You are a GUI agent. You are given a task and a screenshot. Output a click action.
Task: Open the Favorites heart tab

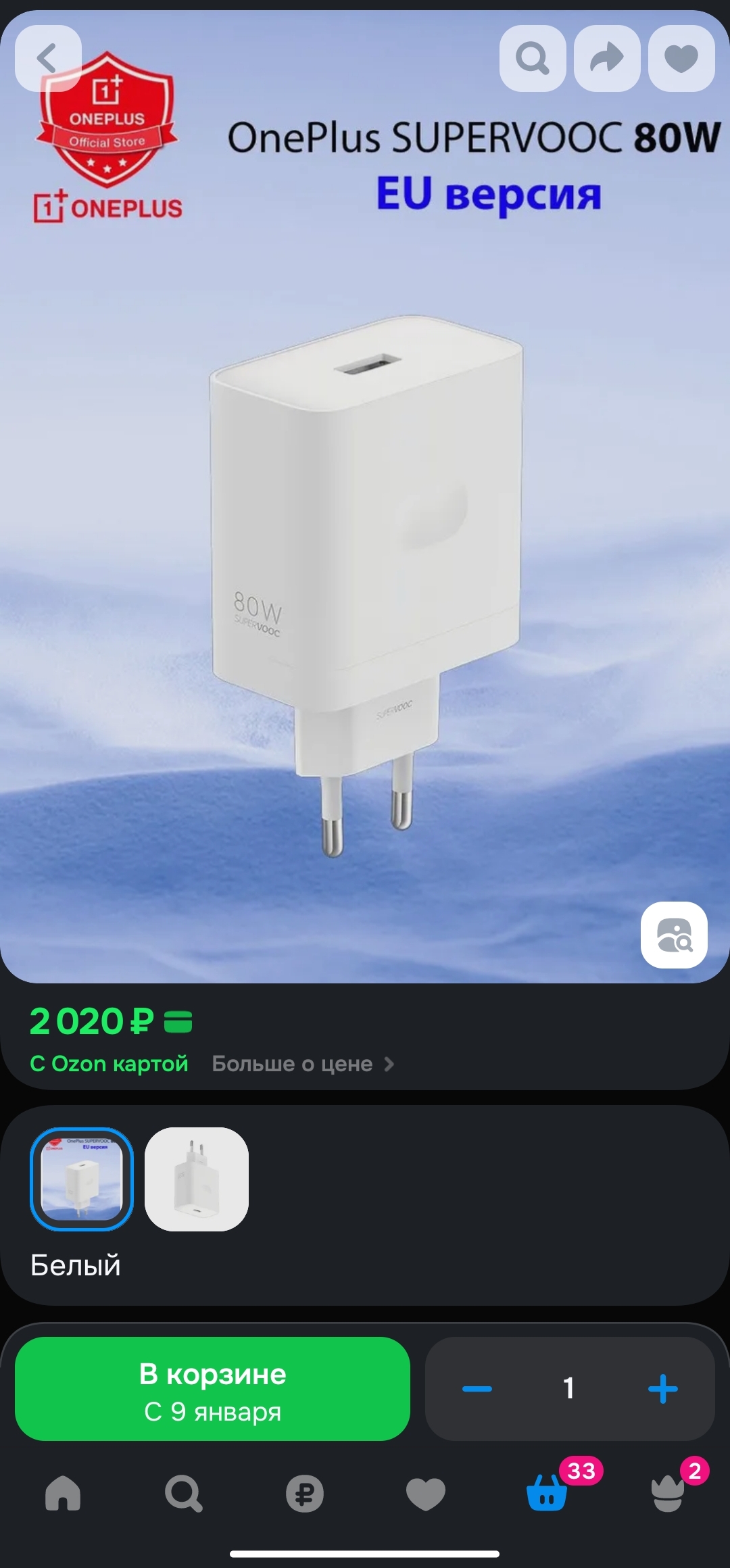(425, 1493)
